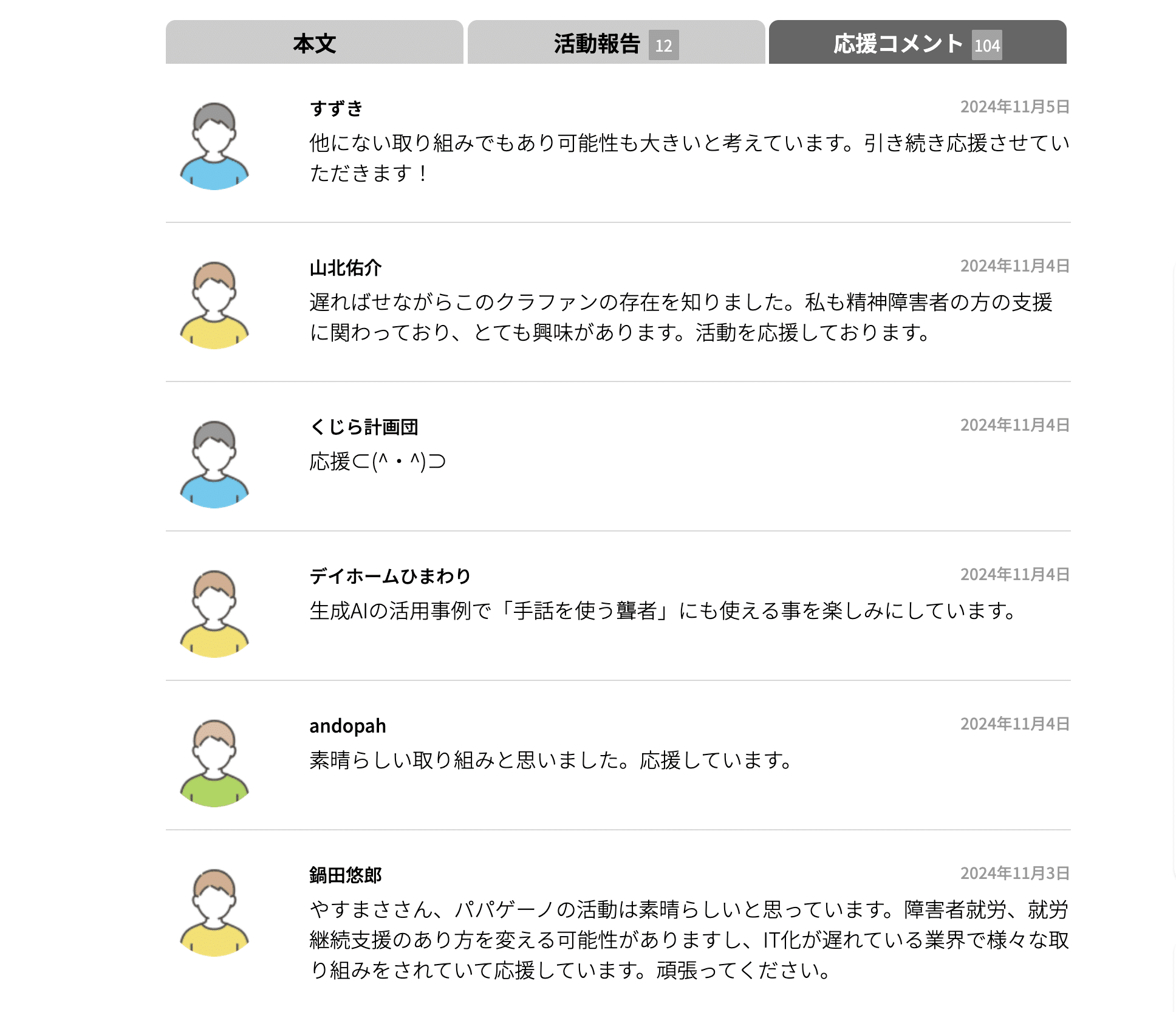This screenshot has height=1012, width=1176.
Task: Select the 応援コメント tab
Action: (x=917, y=43)
